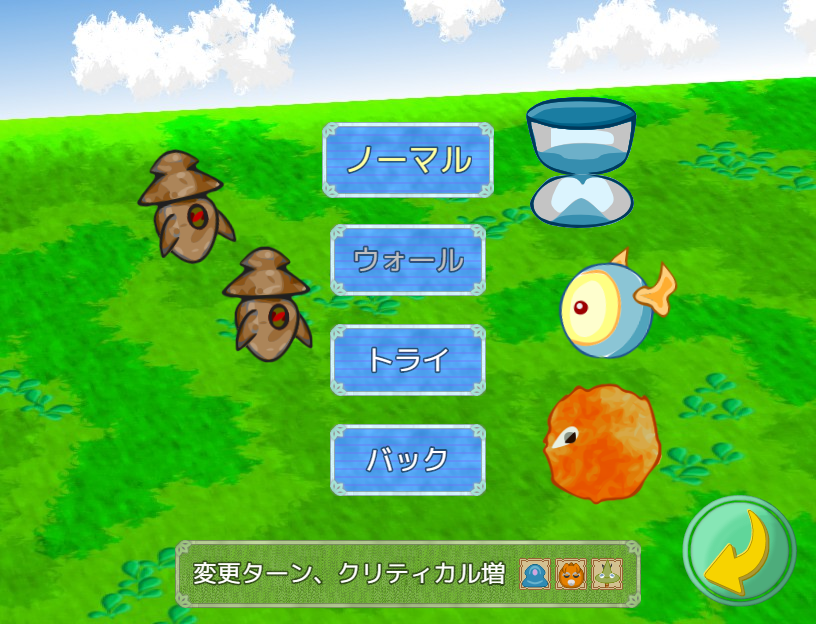The image size is (816, 624).
Task: Pick the トライ option
Action: click(x=407, y=360)
